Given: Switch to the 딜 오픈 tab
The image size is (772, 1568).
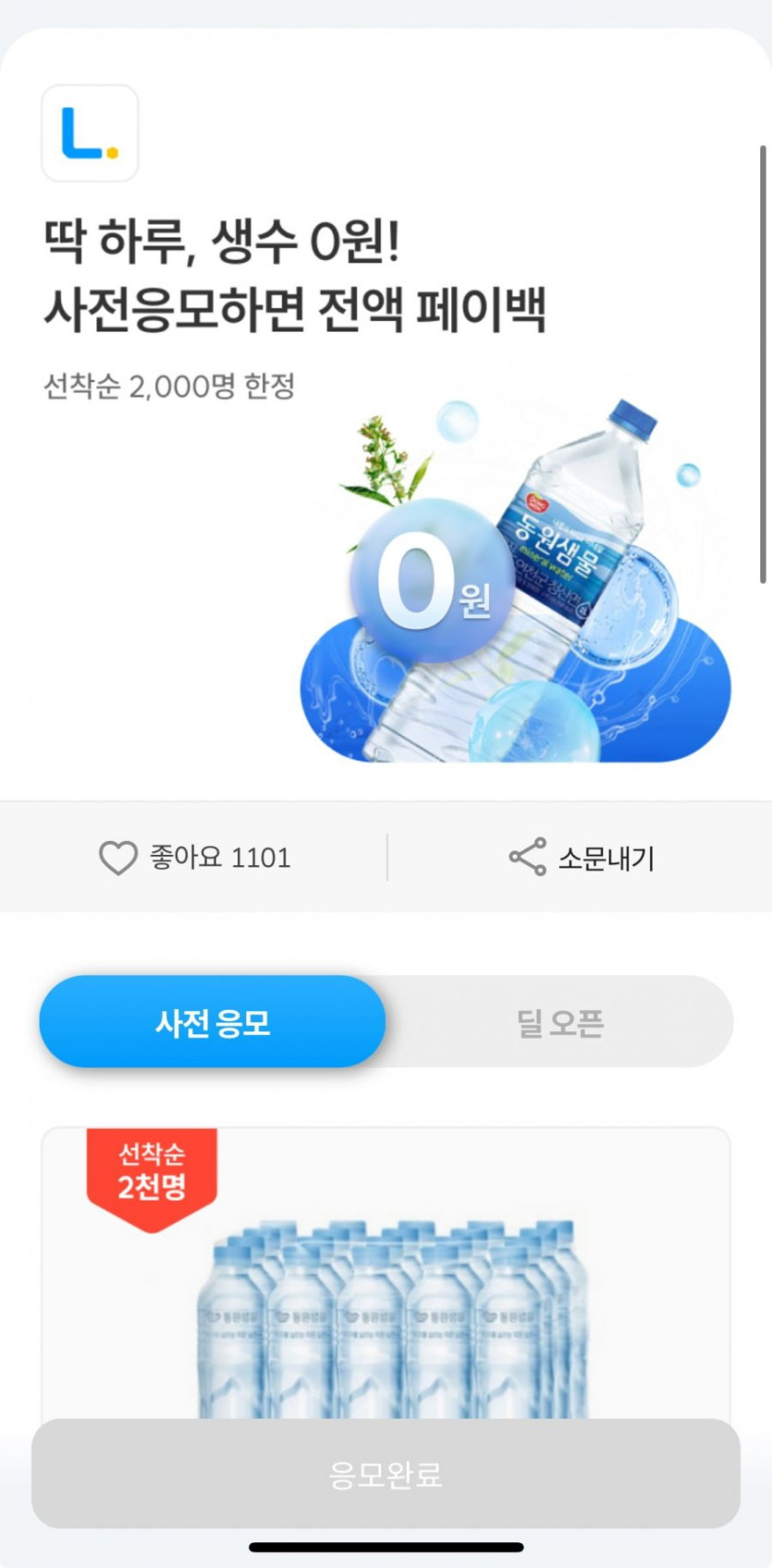Looking at the screenshot, I should pos(559,1022).
